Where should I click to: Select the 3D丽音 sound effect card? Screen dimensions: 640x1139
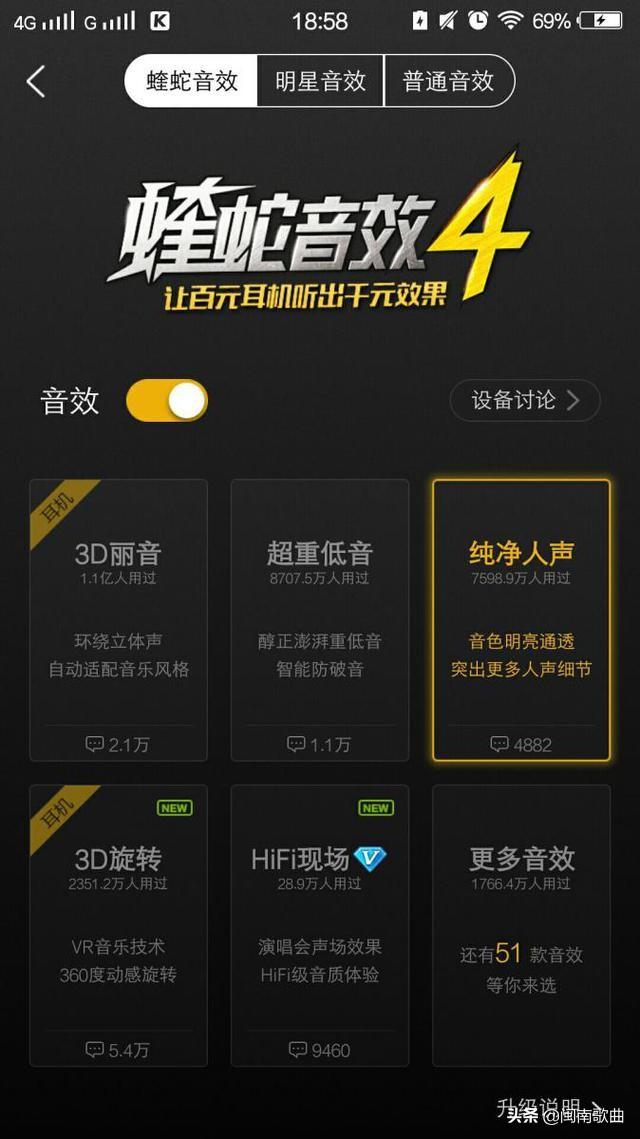119,610
